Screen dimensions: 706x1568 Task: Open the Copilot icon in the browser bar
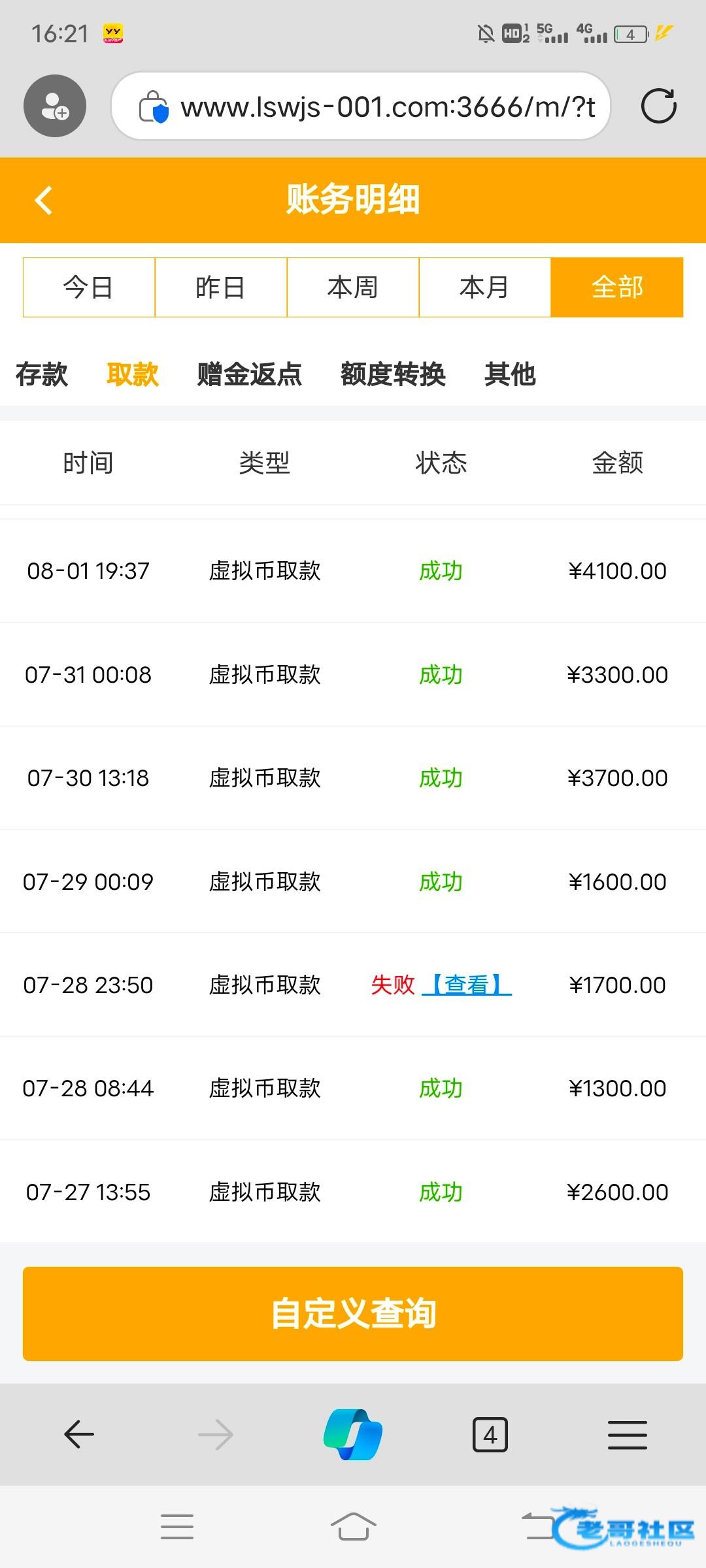pos(353,1435)
